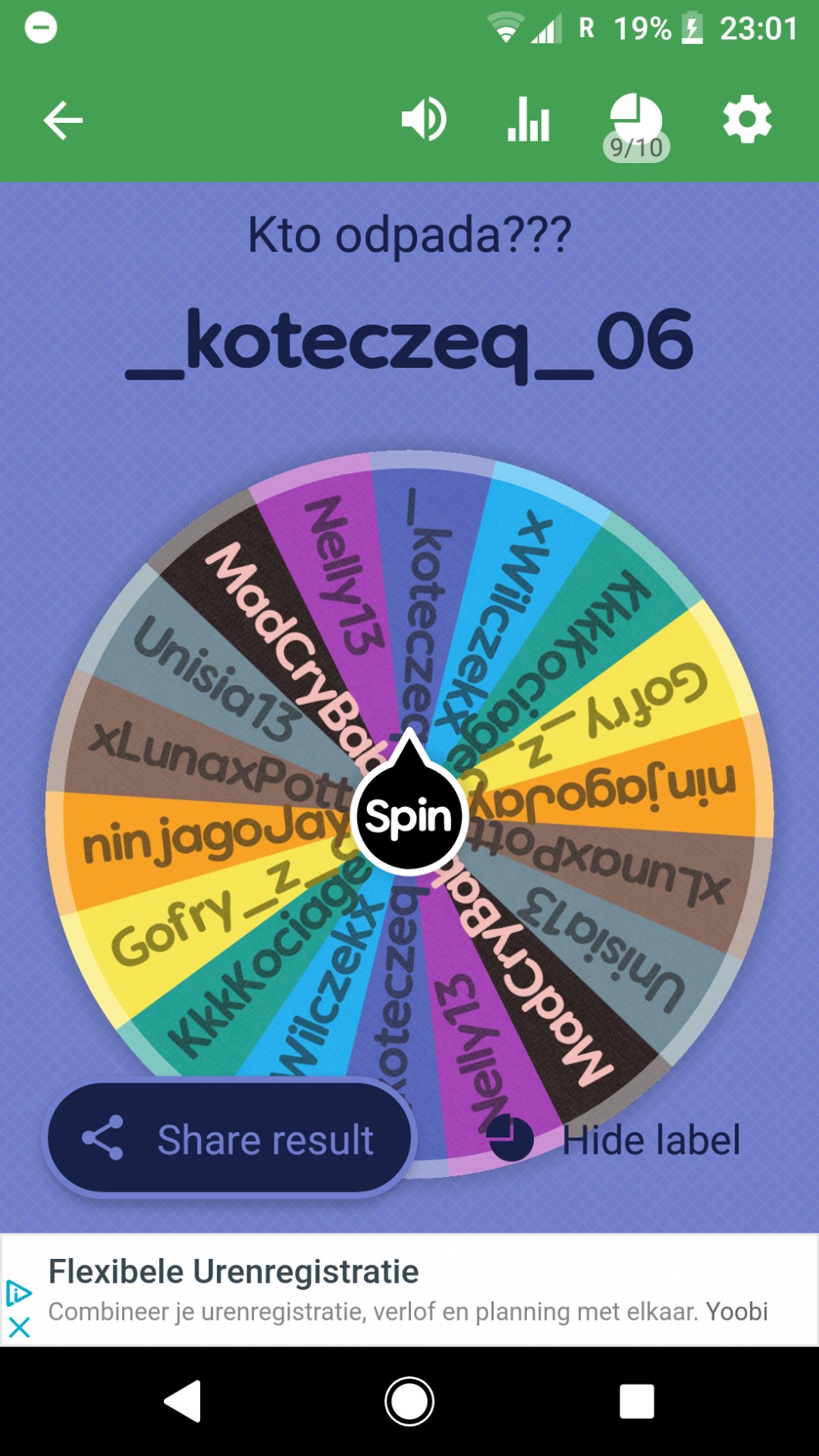Share result of the spin
Image resolution: width=819 pixels, height=1456 pixels.
[229, 1139]
